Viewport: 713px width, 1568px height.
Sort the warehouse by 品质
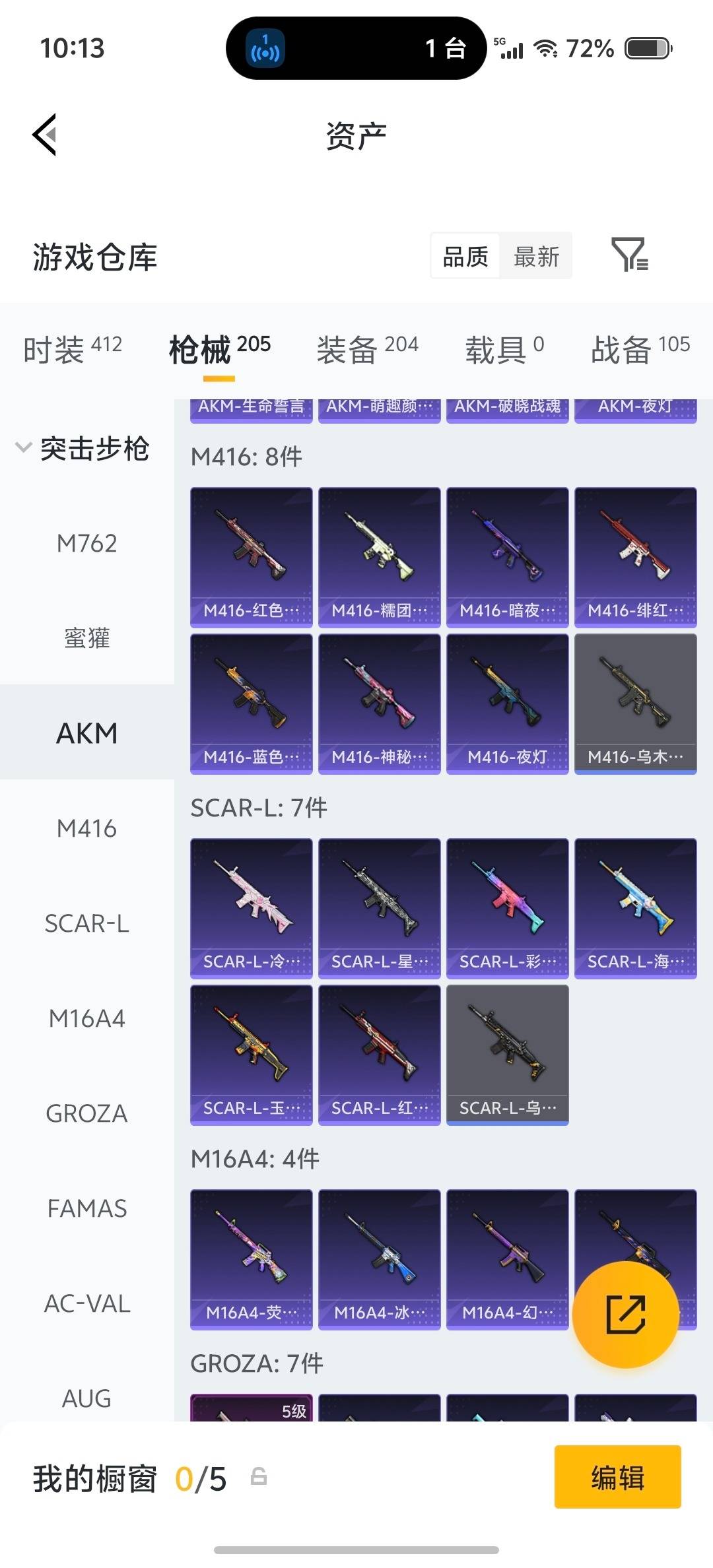tap(465, 256)
